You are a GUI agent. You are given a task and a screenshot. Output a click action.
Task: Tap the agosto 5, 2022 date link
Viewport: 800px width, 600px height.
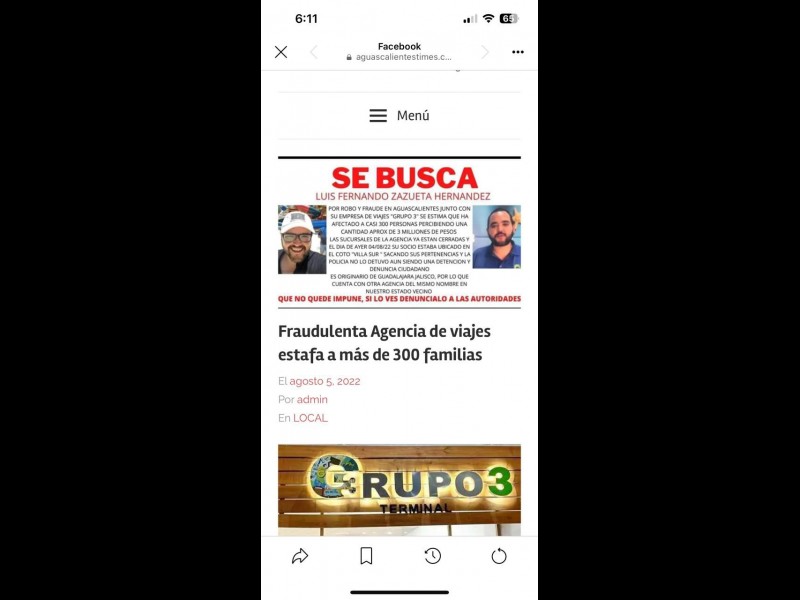[x=325, y=381]
